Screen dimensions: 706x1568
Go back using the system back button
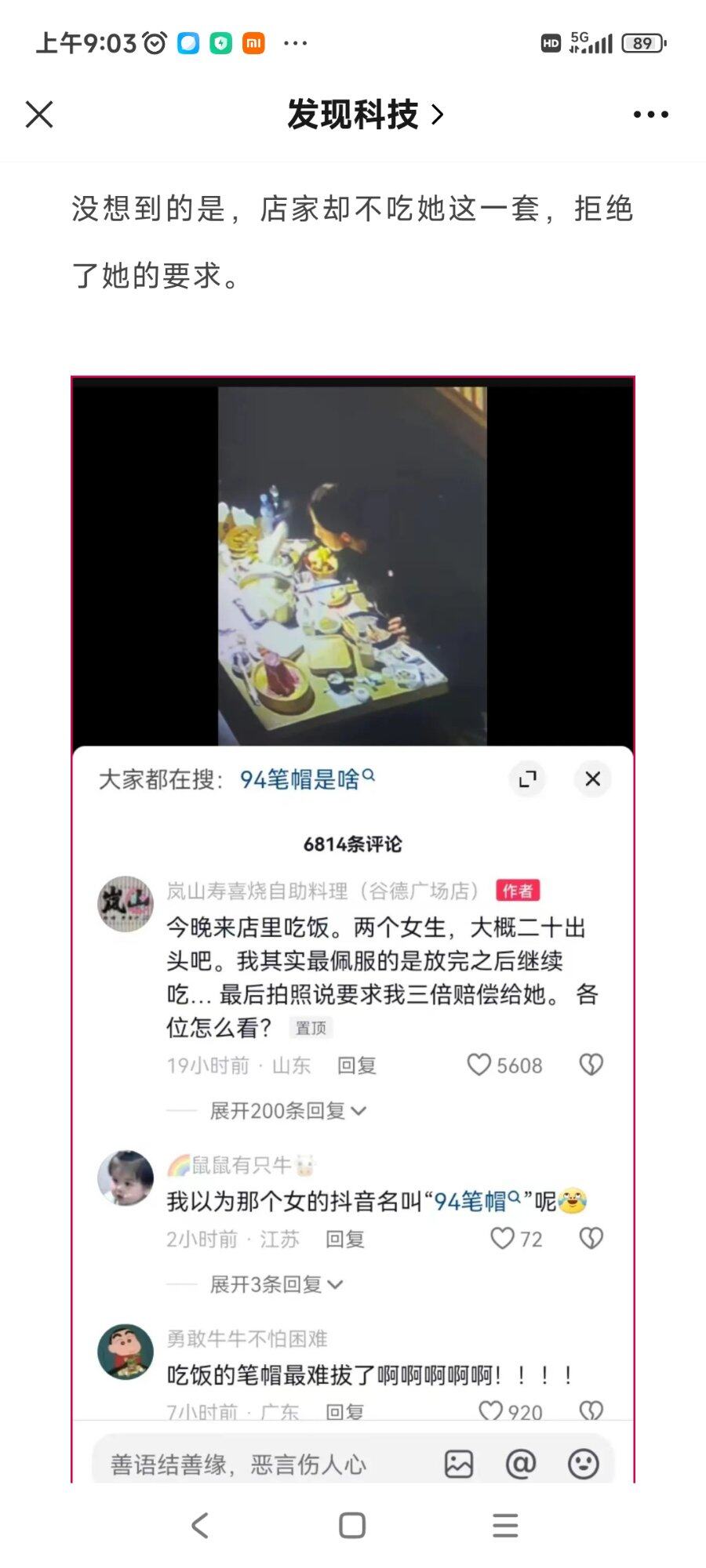pos(200,1526)
